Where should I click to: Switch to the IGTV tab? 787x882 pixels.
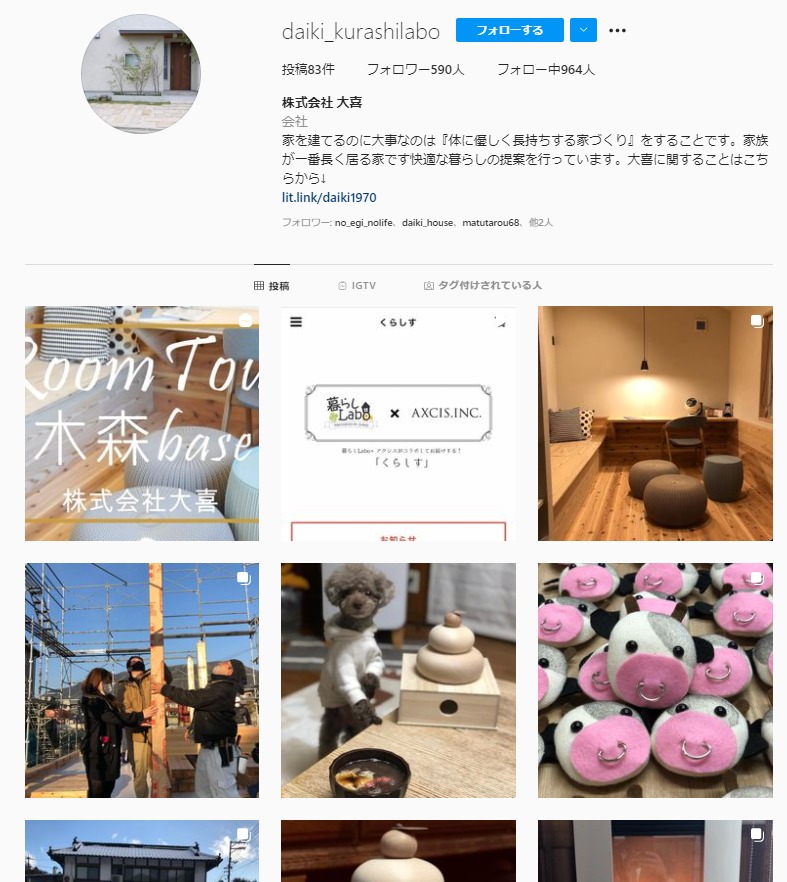click(x=357, y=285)
